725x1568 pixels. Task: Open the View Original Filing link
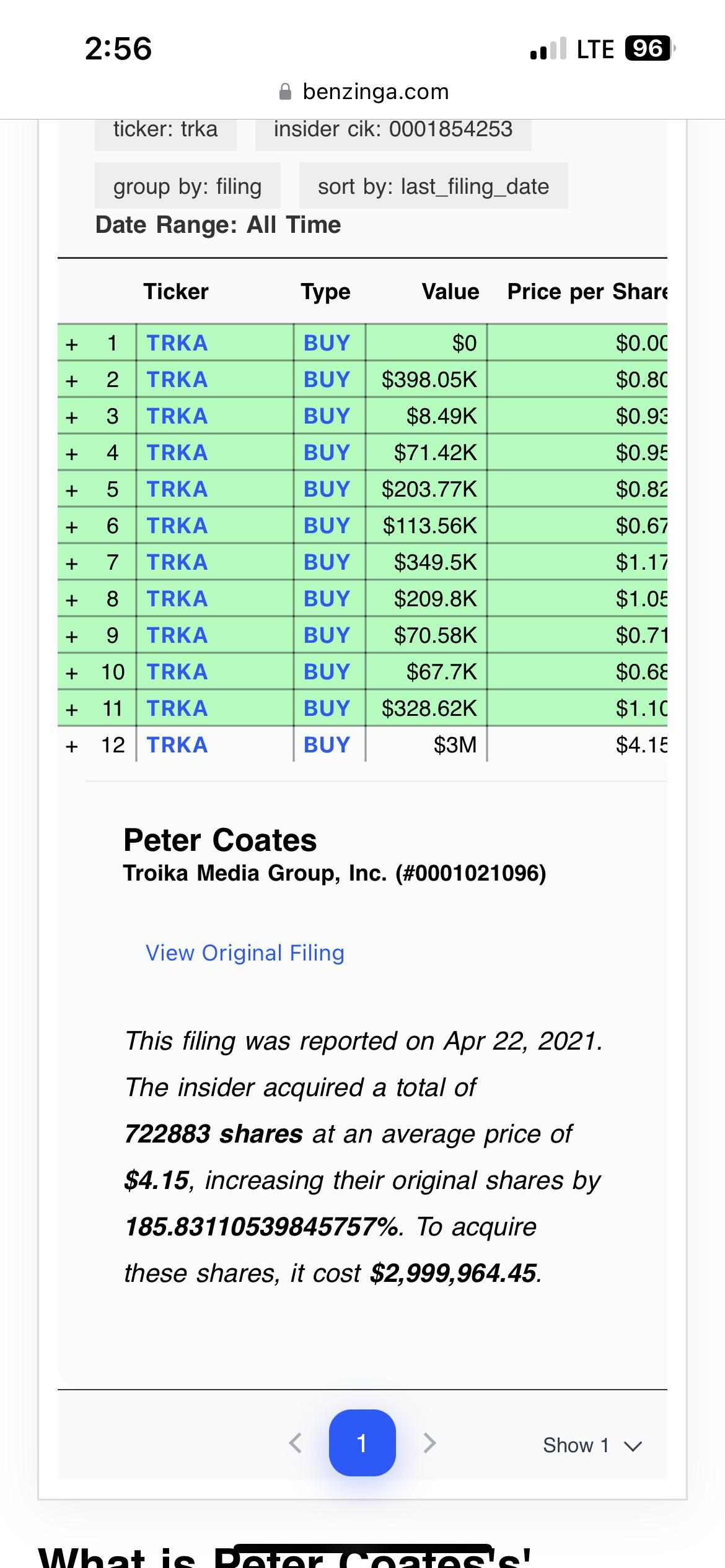pos(245,952)
